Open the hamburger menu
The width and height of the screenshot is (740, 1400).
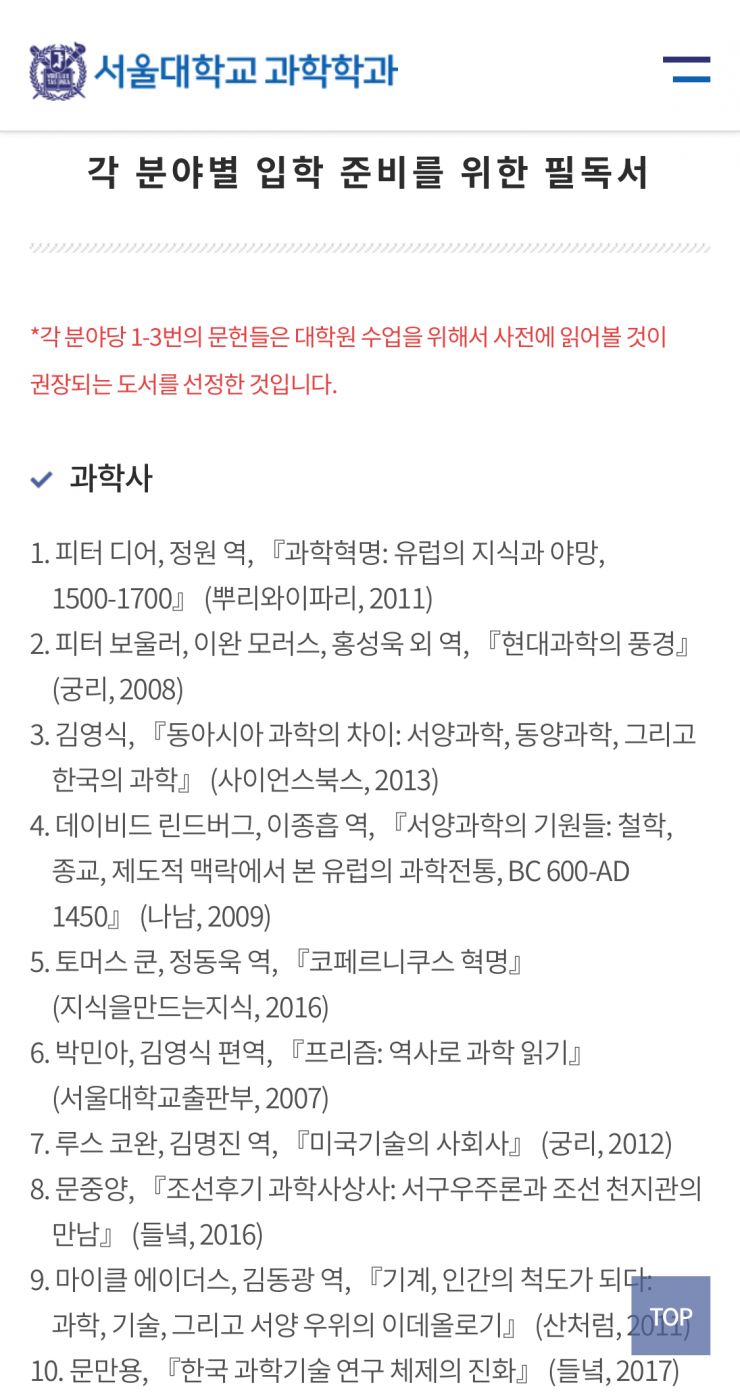686,70
